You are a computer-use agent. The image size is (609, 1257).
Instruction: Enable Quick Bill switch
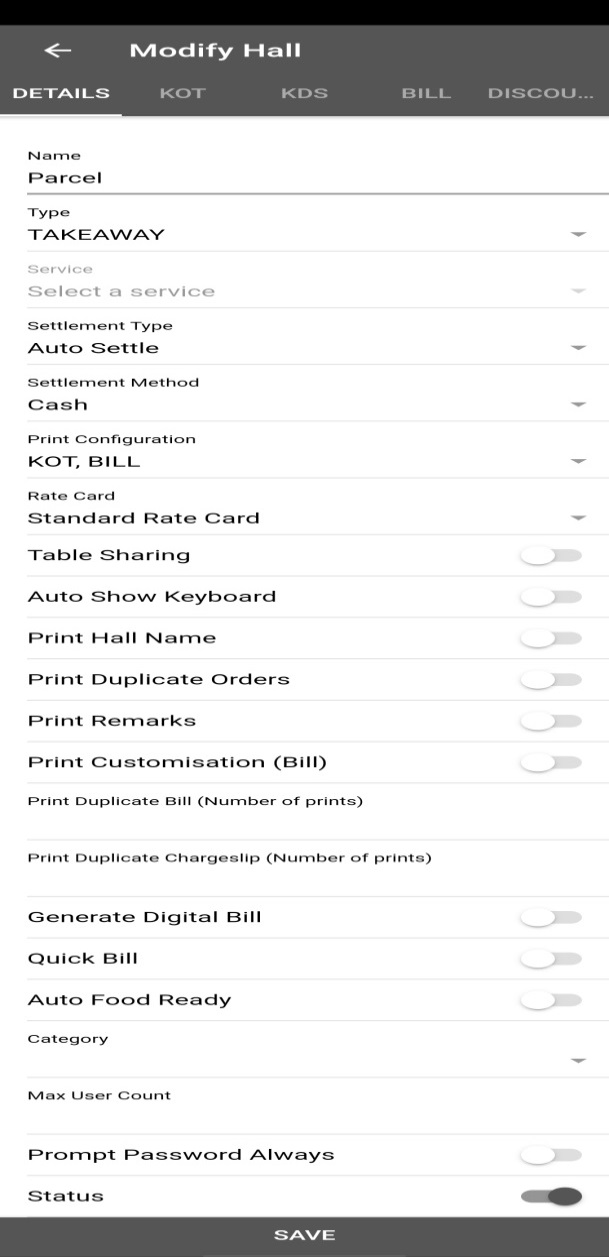point(551,959)
